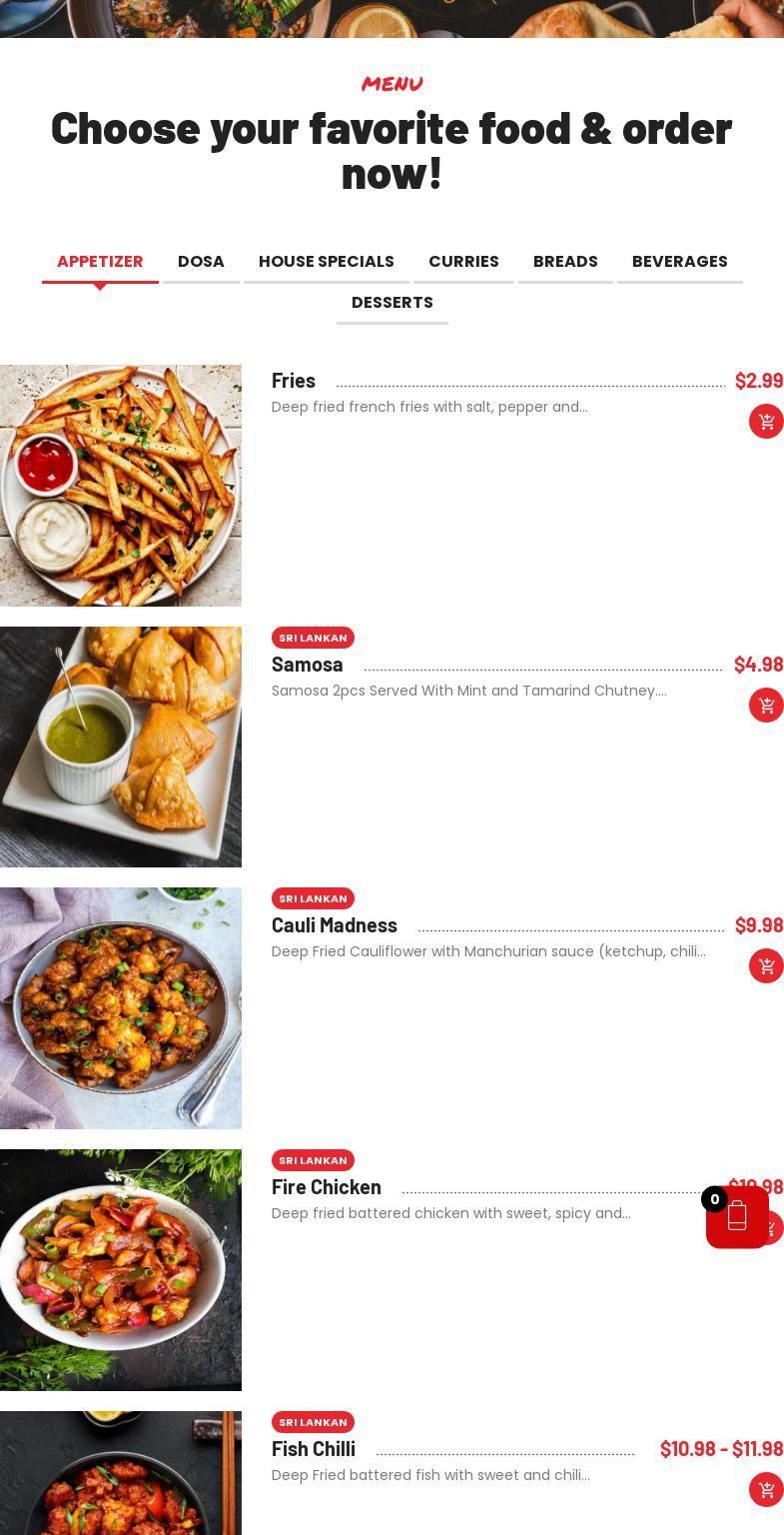Open the floating shopping cart
784x1535 pixels.
point(737,1216)
